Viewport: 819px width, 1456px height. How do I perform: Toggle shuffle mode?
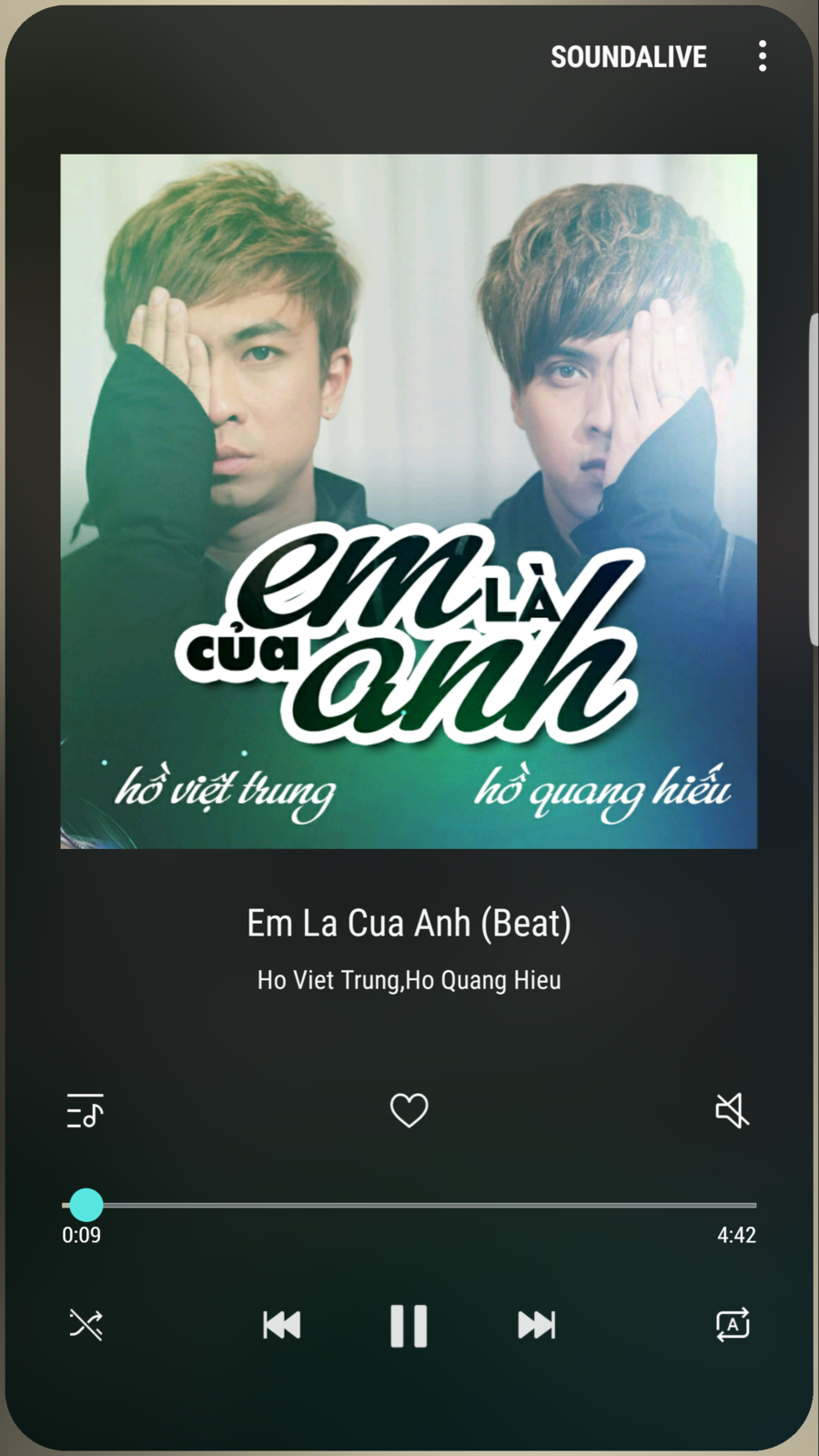pyautogui.click(x=86, y=1324)
